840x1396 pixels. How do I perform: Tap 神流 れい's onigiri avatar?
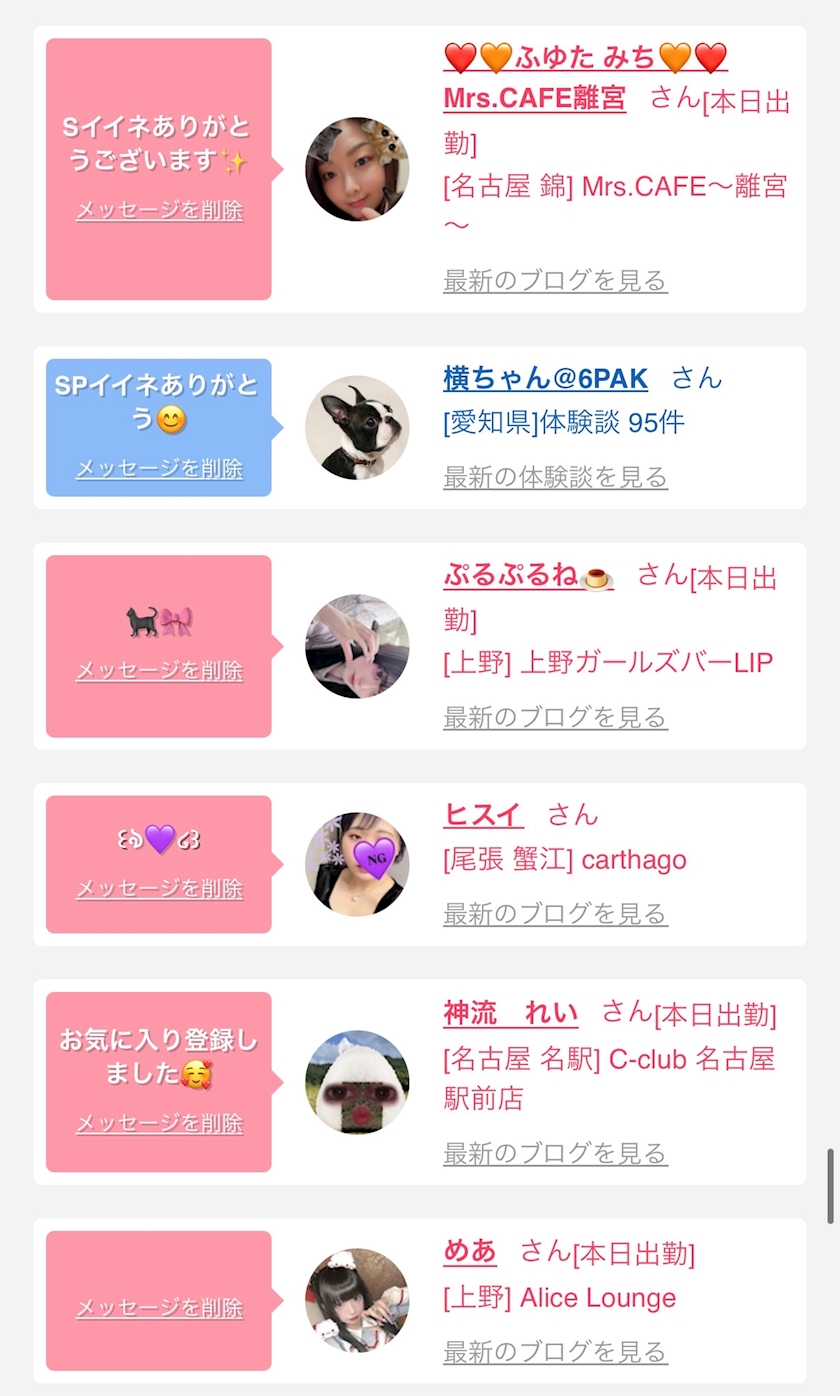[357, 1082]
